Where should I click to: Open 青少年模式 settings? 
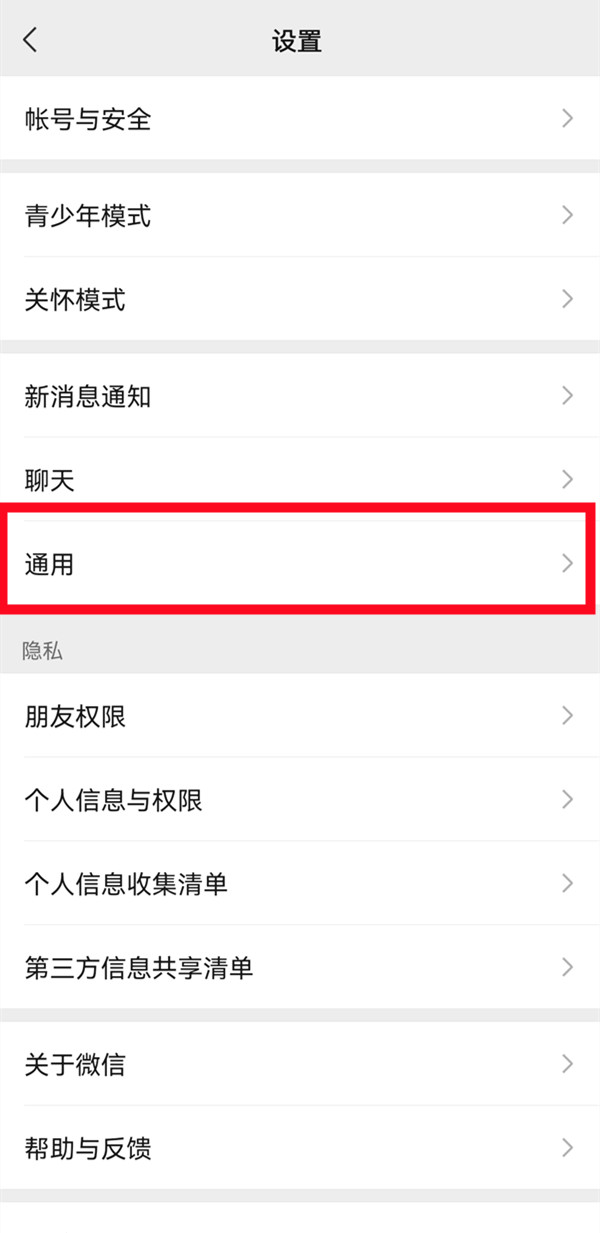point(300,215)
